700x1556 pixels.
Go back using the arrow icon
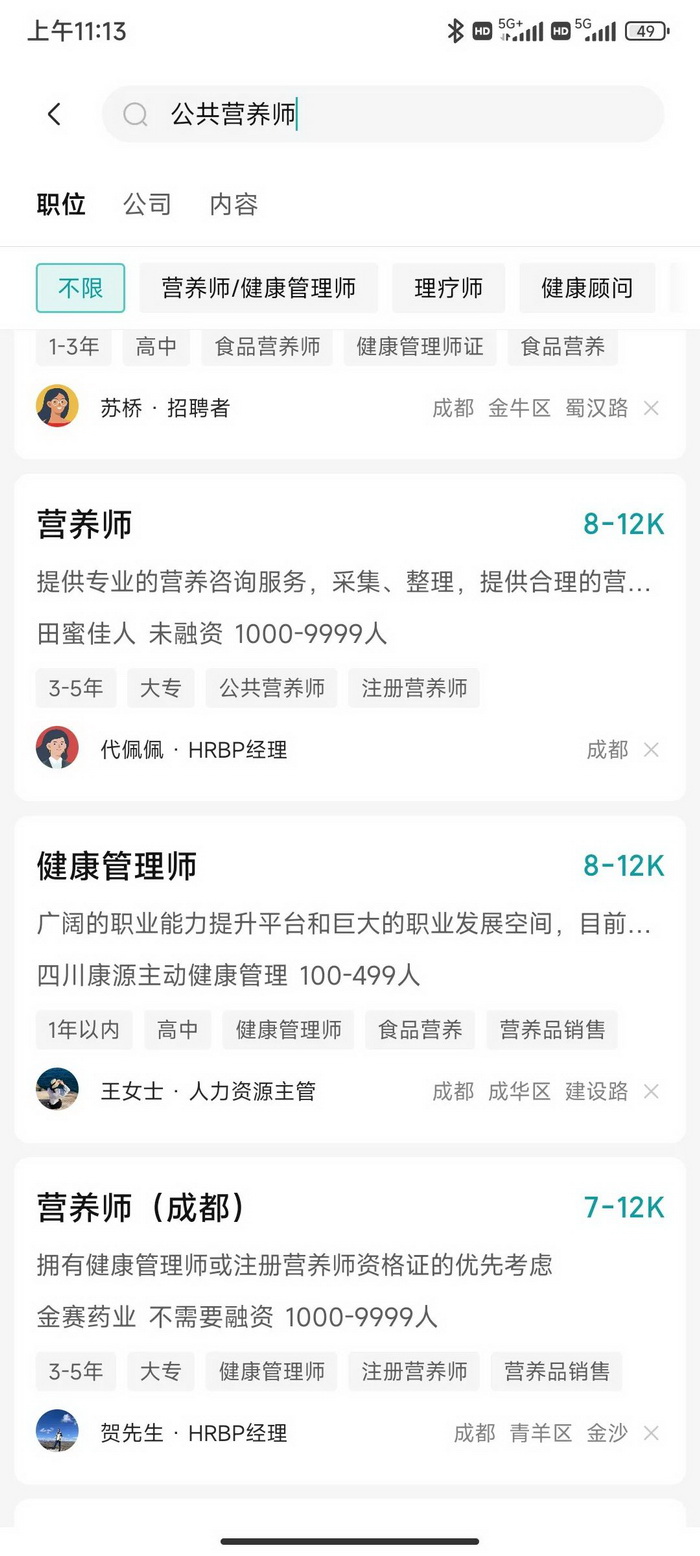(x=54, y=114)
